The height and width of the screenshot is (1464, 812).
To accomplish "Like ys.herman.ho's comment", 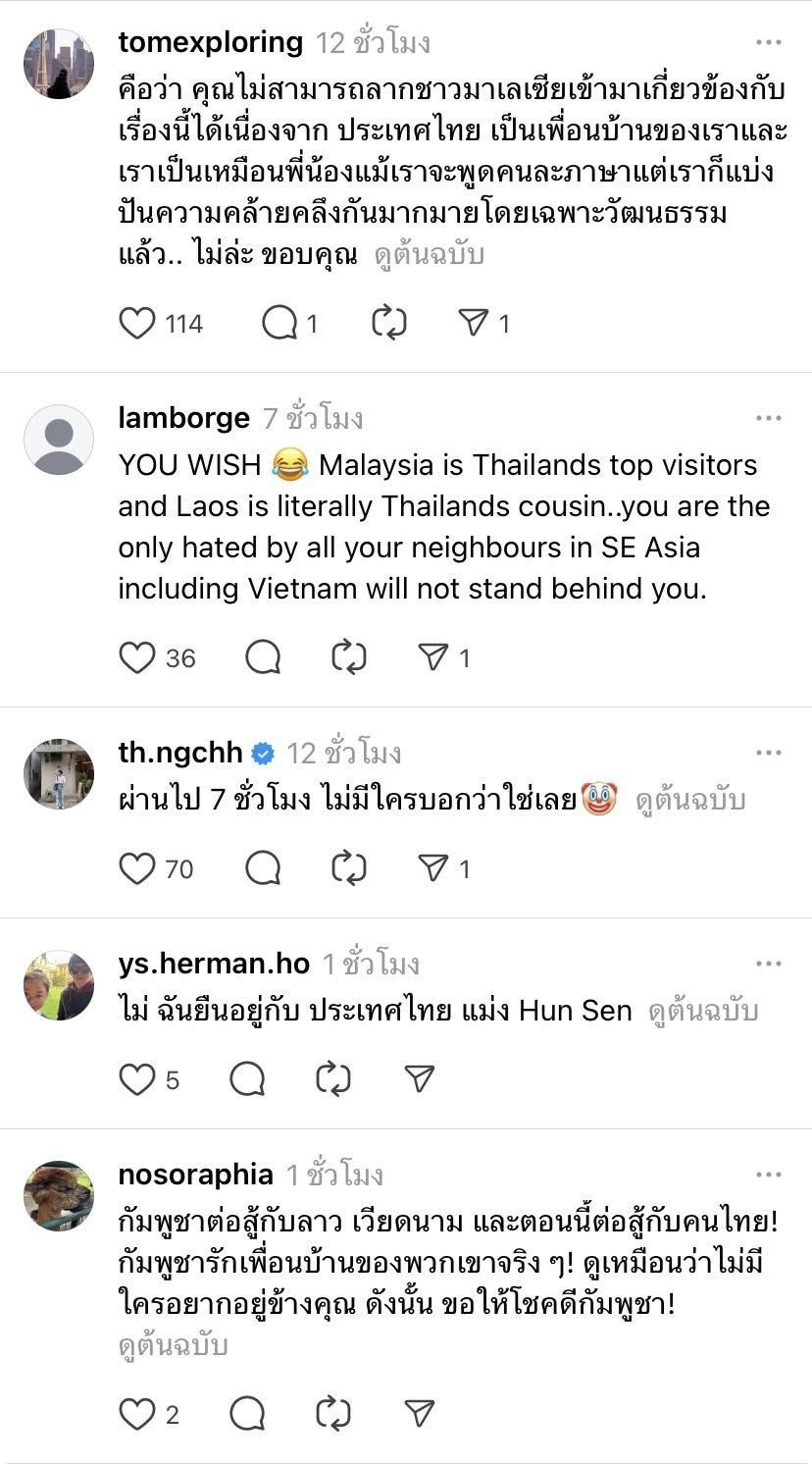I will click(137, 1079).
